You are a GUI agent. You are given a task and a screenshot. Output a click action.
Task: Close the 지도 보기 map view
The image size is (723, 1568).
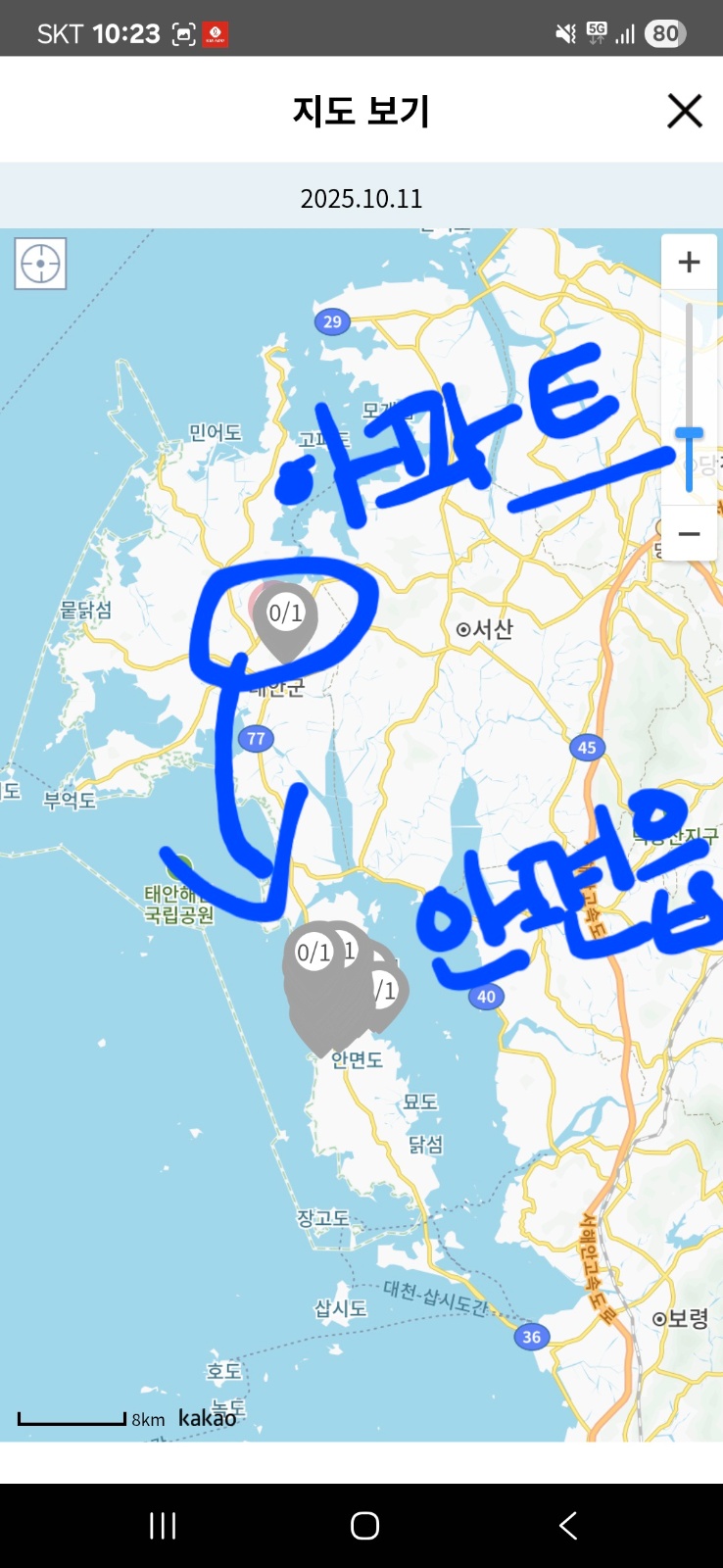coord(685,111)
